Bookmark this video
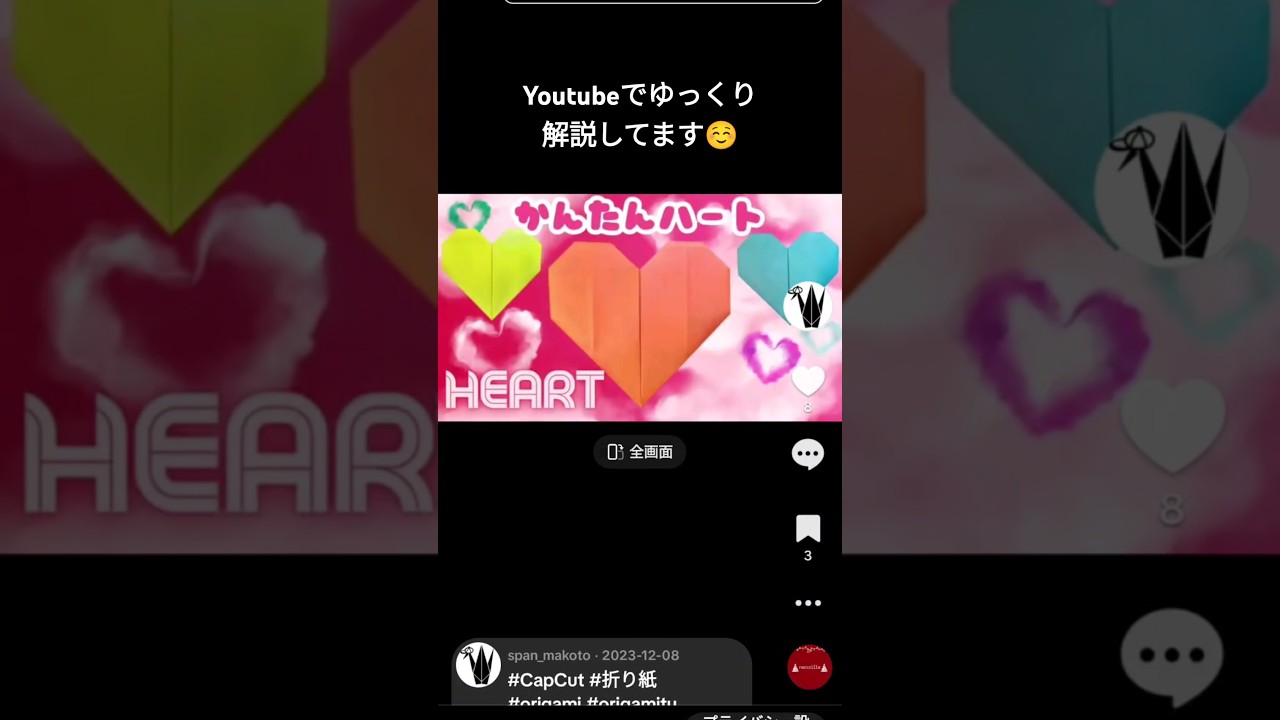1280x720 pixels. [x=807, y=528]
